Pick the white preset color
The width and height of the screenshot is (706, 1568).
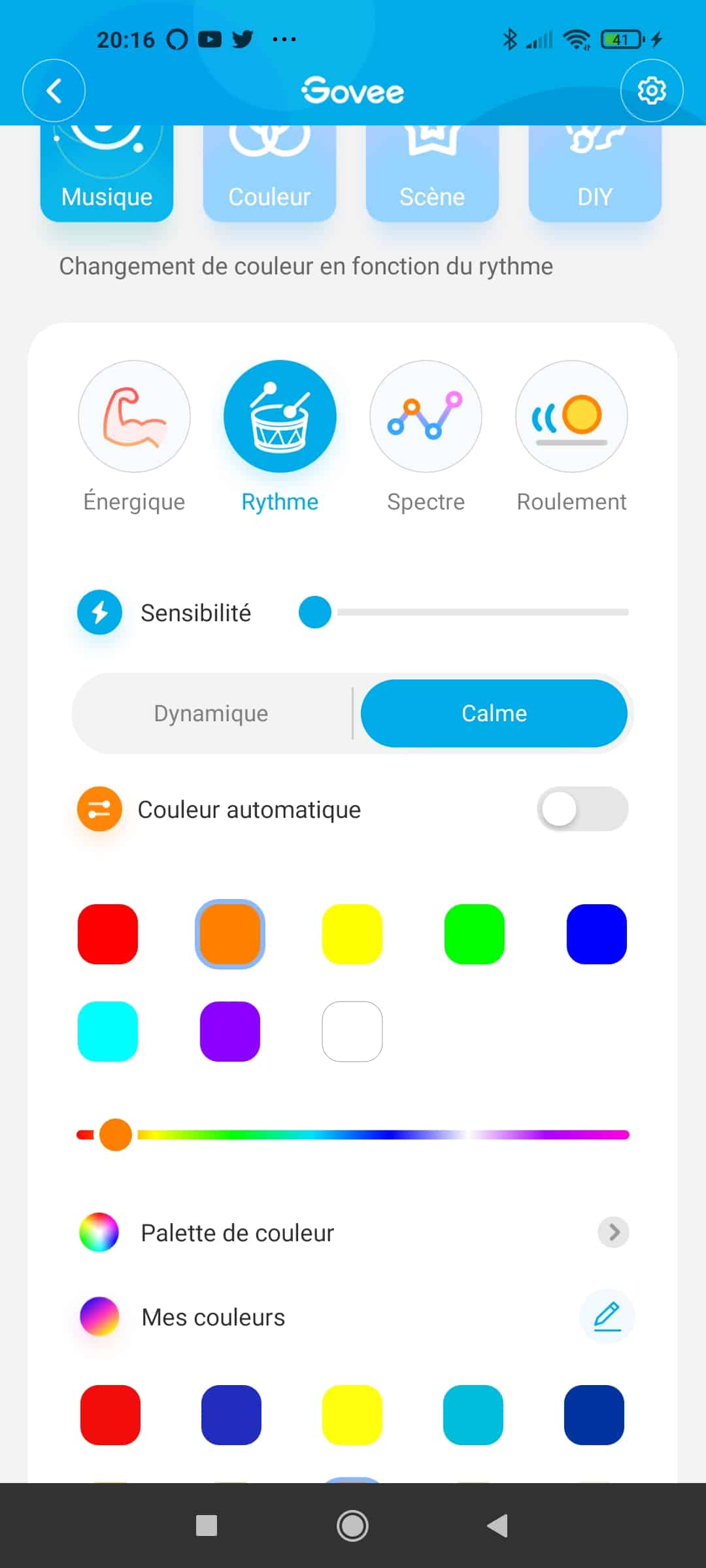click(x=352, y=1032)
